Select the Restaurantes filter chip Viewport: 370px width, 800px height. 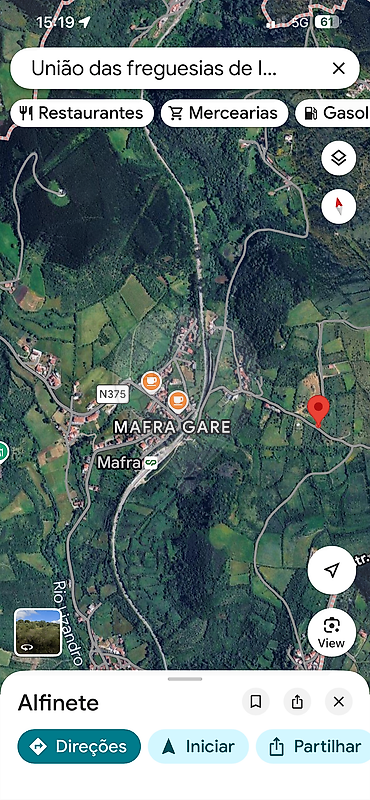tap(82, 113)
